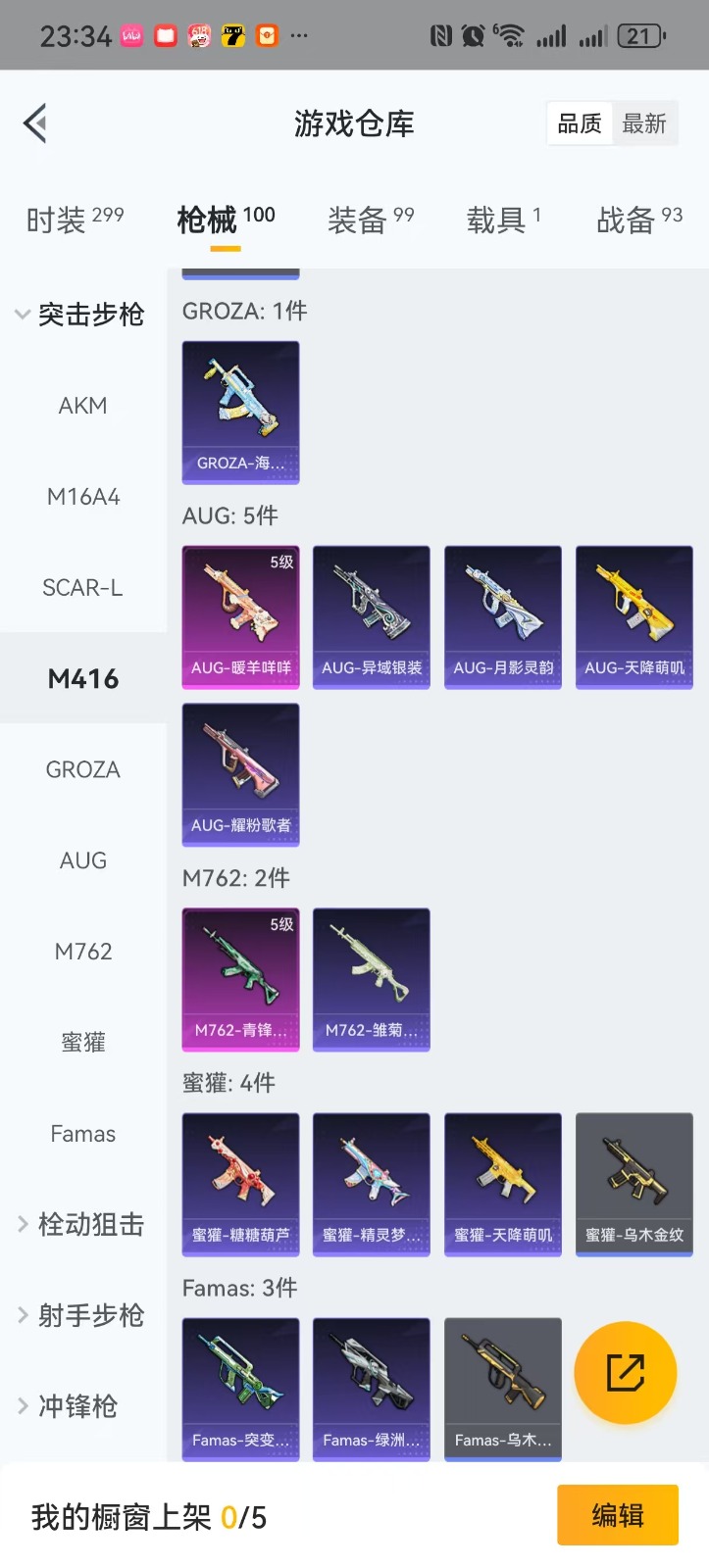View the M762-青锋 level 5 skin
709x1568 pixels.
(240, 979)
